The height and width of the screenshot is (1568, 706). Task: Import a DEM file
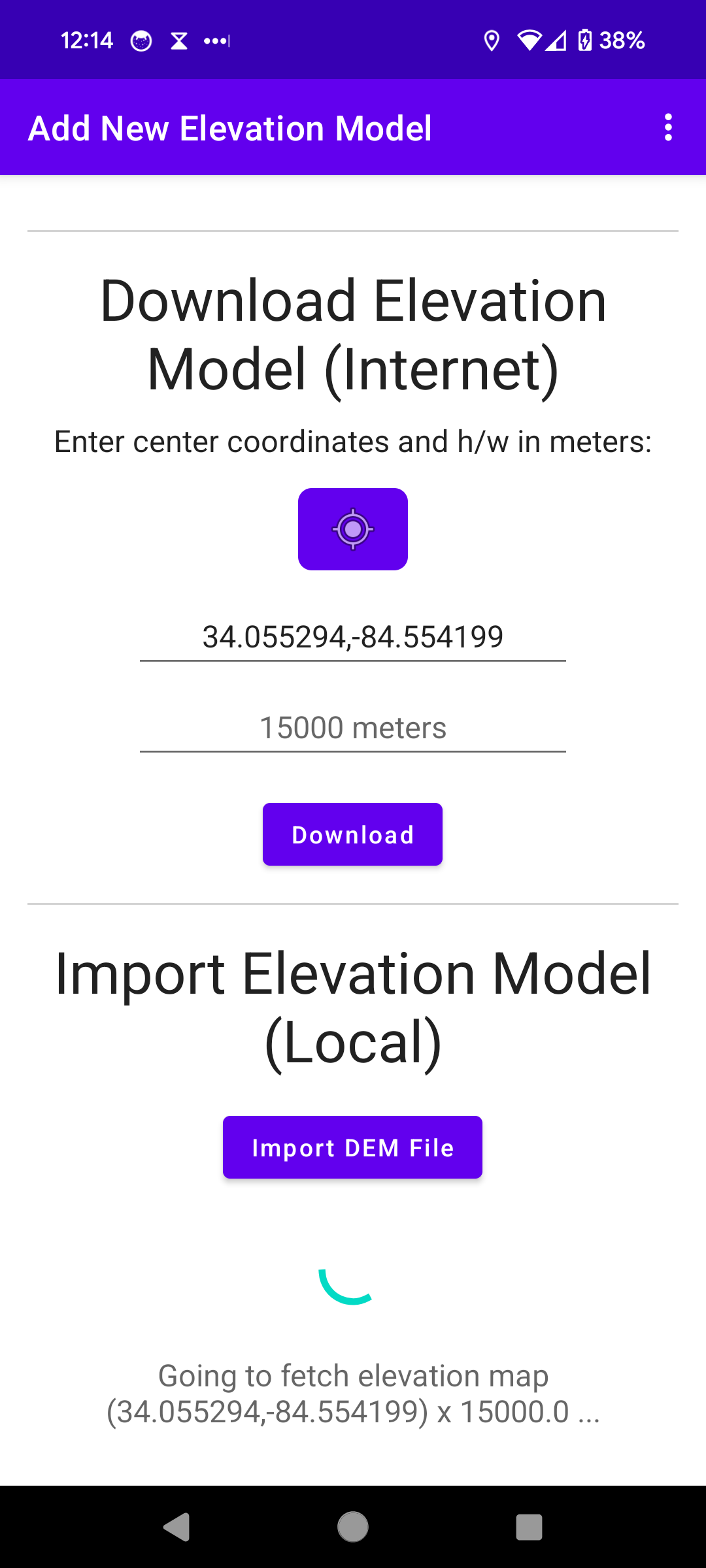(x=353, y=1147)
